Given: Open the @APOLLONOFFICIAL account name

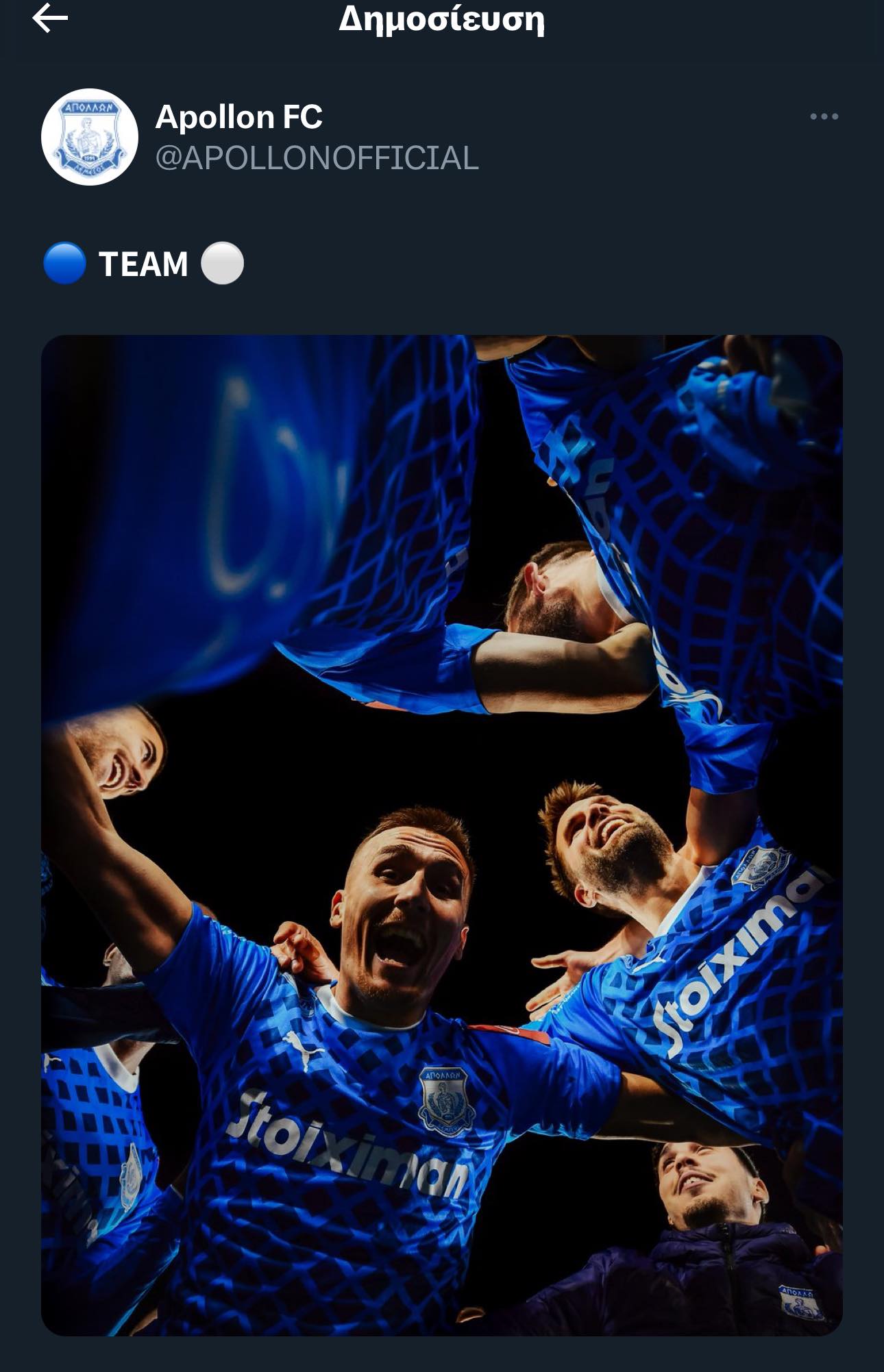Looking at the screenshot, I should (x=316, y=158).
